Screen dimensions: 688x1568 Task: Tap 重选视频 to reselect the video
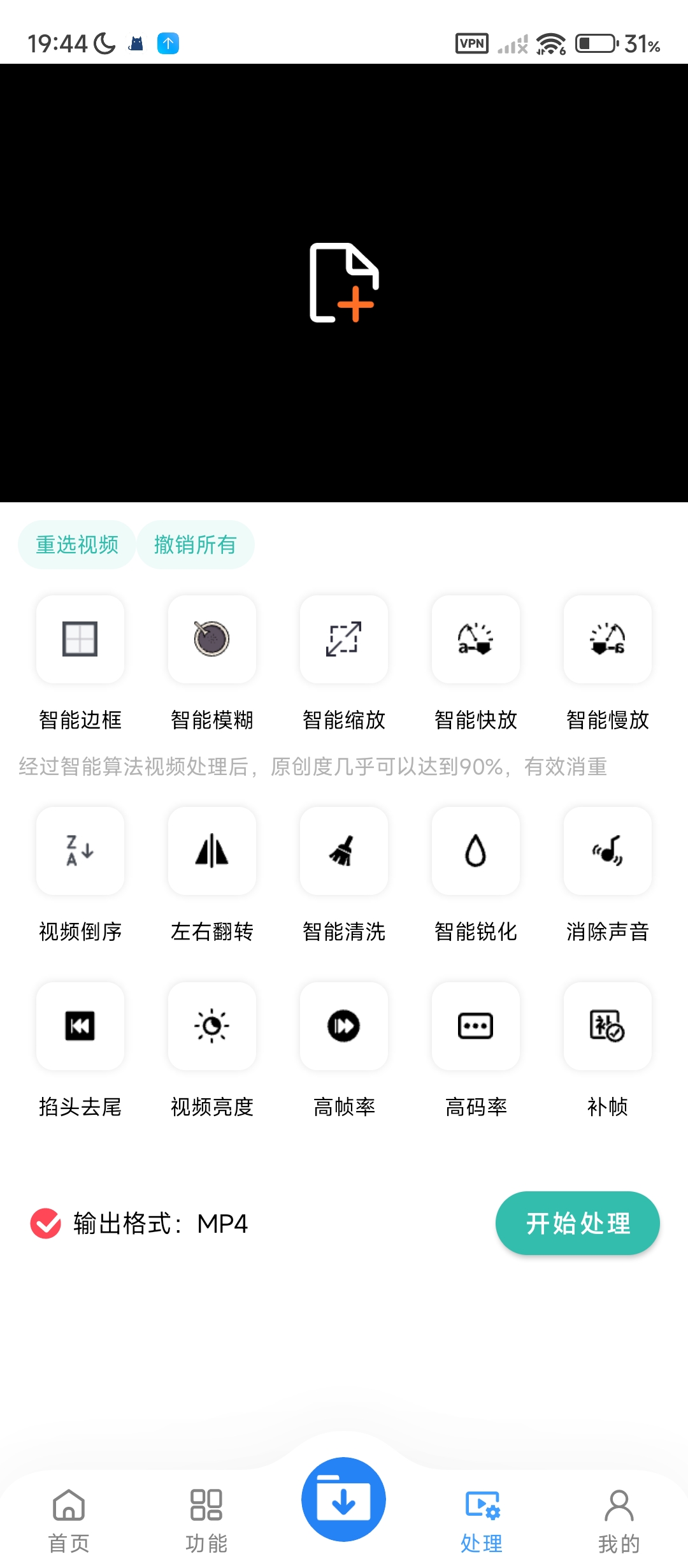(77, 545)
